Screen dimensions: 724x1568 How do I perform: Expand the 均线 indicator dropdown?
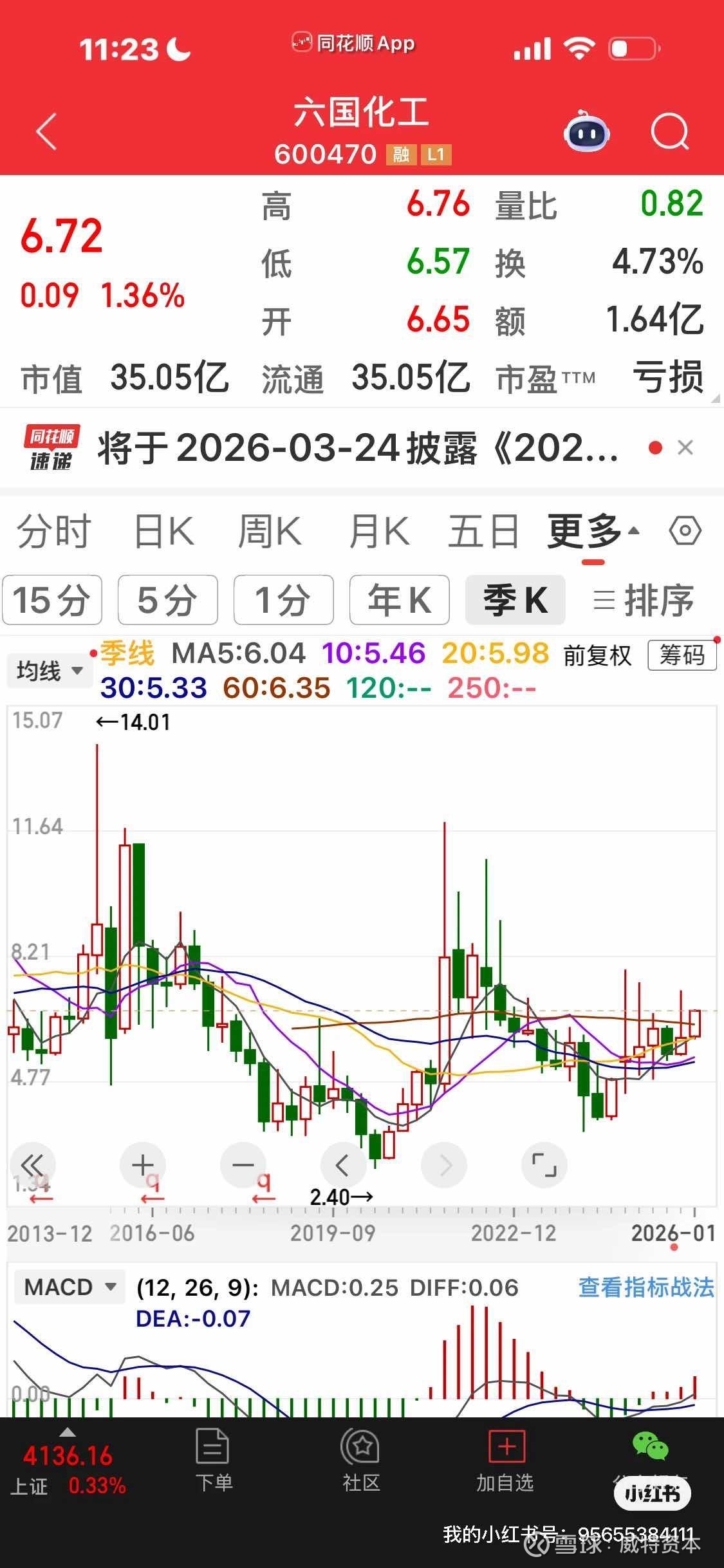50,671
